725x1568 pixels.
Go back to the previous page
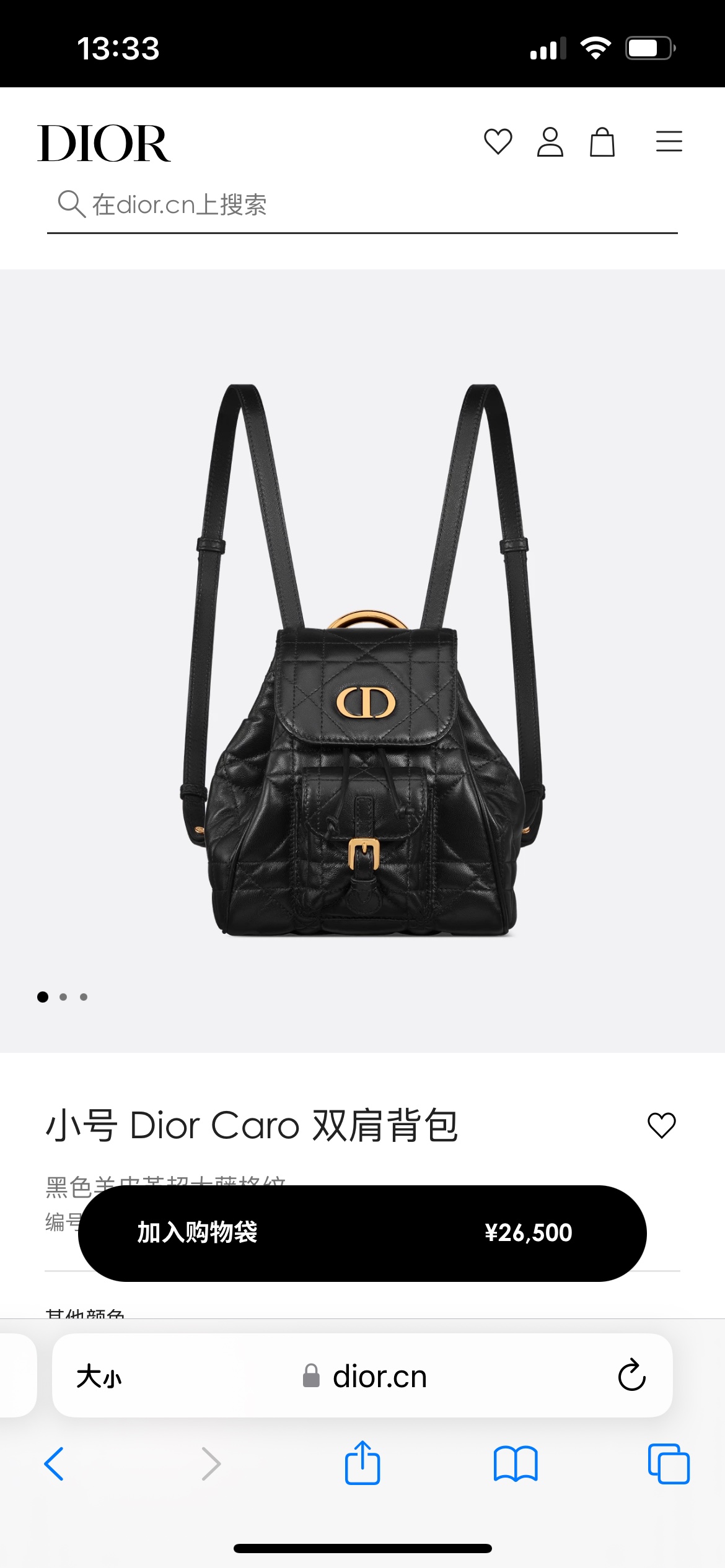[54, 1464]
